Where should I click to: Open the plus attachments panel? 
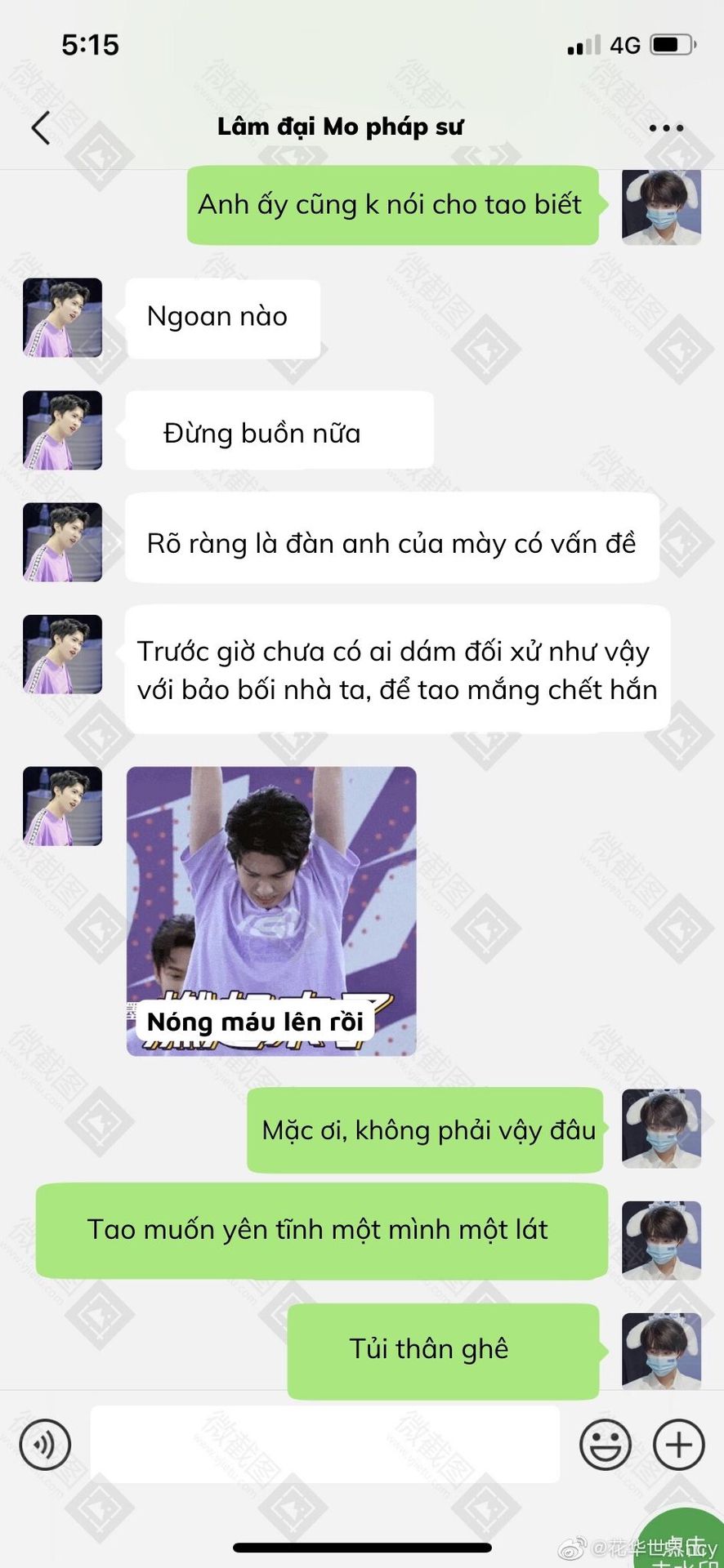tap(679, 1445)
